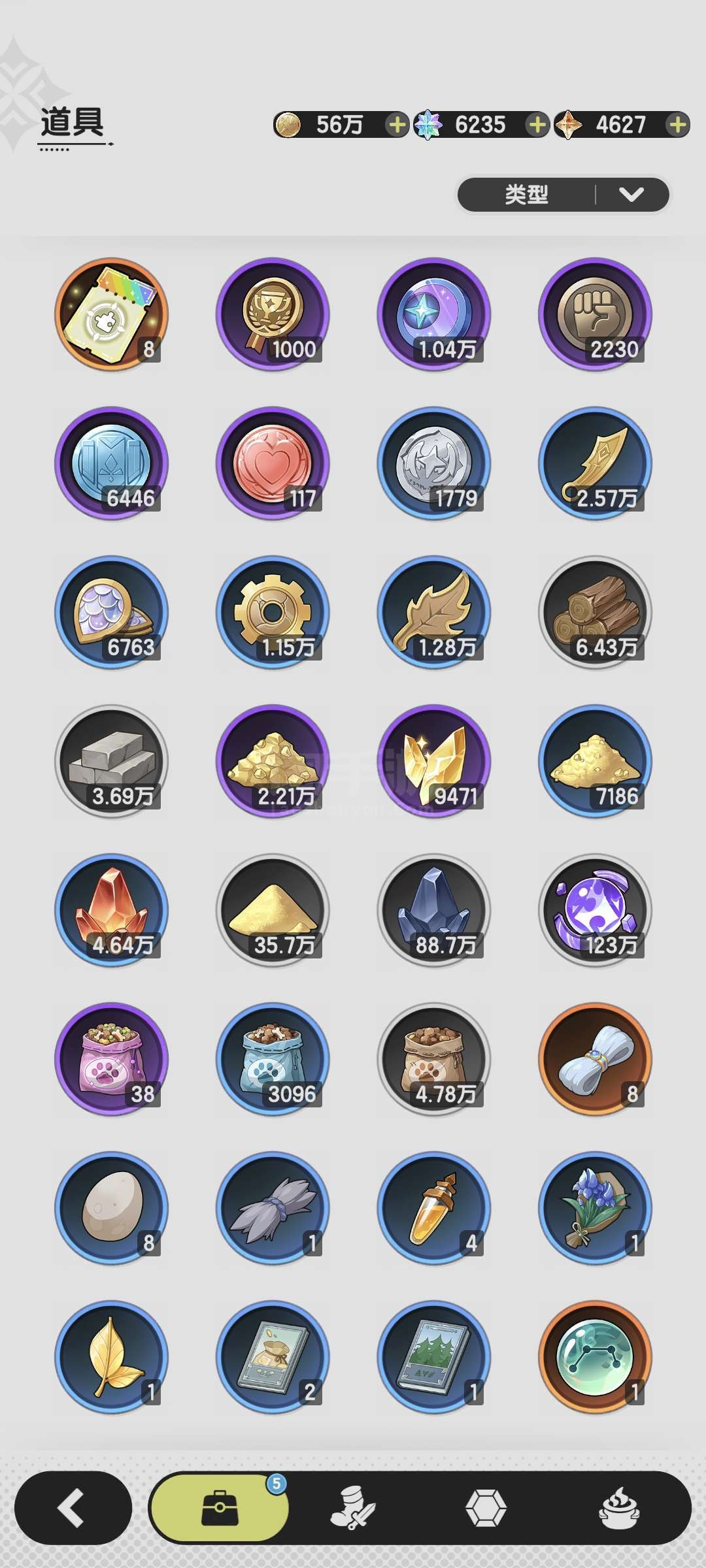Tap the back arrow button
Viewport: 706px width, 1568px height.
73,1508
